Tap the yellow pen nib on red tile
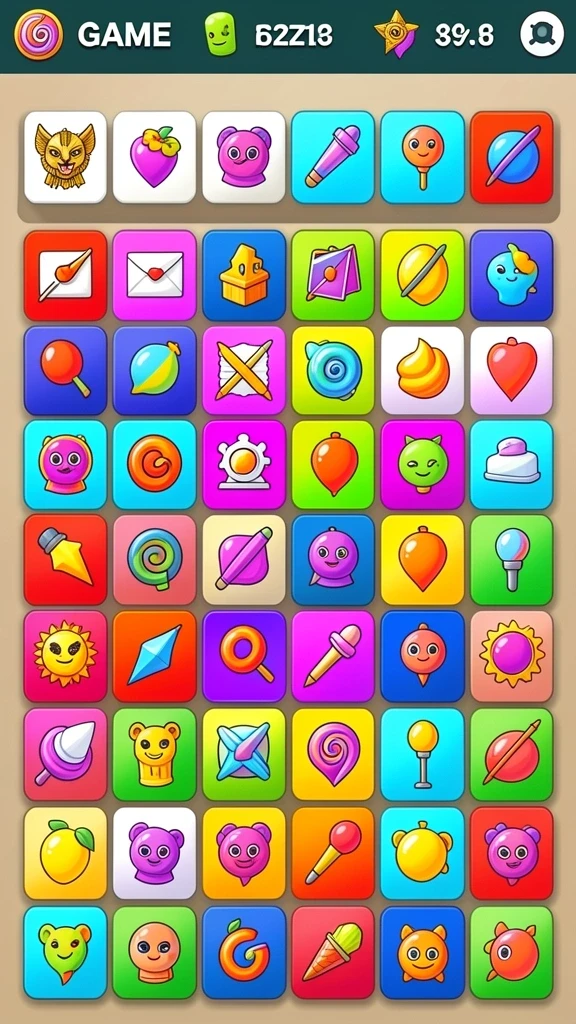The width and height of the screenshot is (576, 1024). click(x=65, y=560)
